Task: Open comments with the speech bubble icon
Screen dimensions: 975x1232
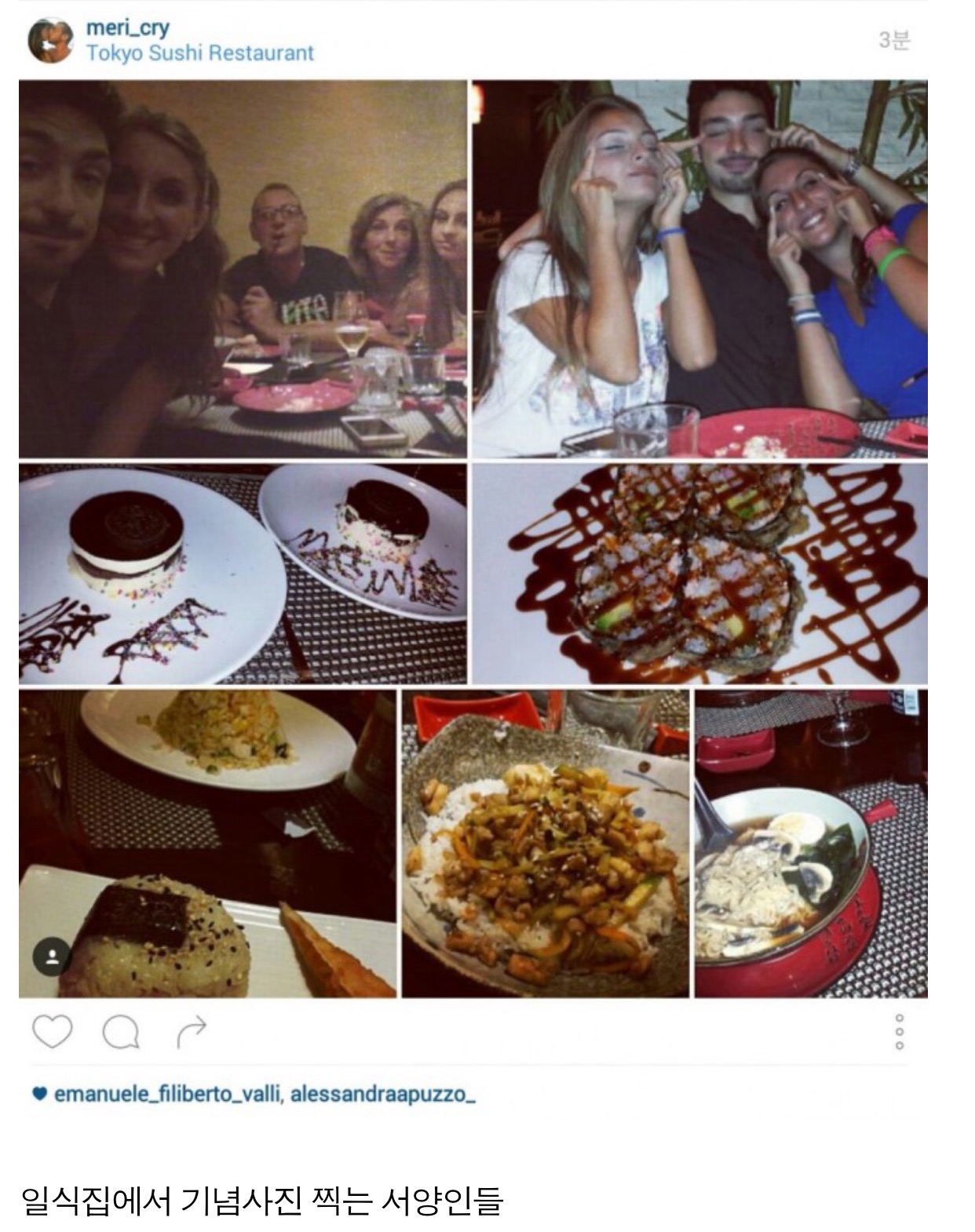Action: (x=121, y=1032)
